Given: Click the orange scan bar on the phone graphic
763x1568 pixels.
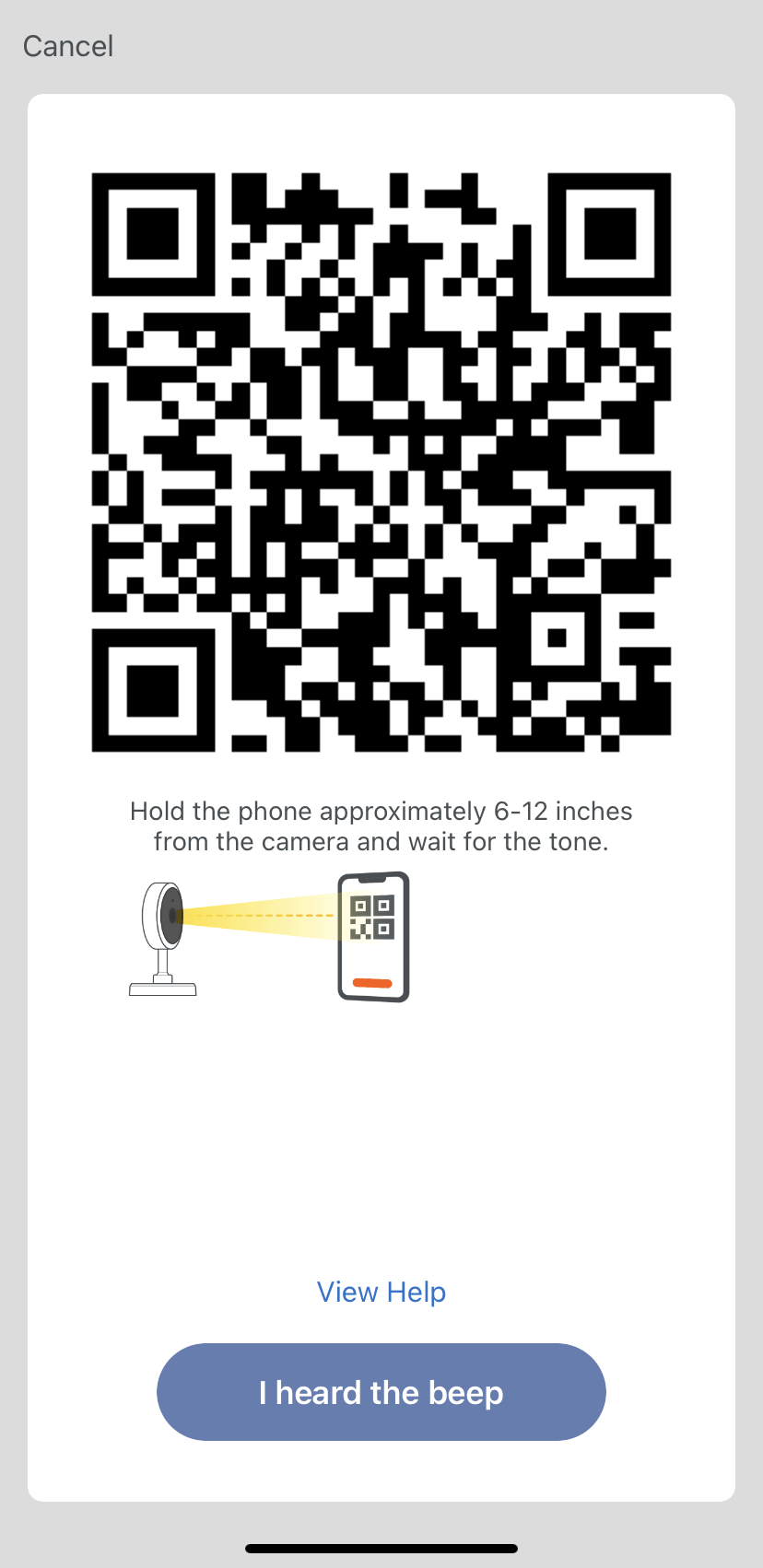Looking at the screenshot, I should (372, 982).
